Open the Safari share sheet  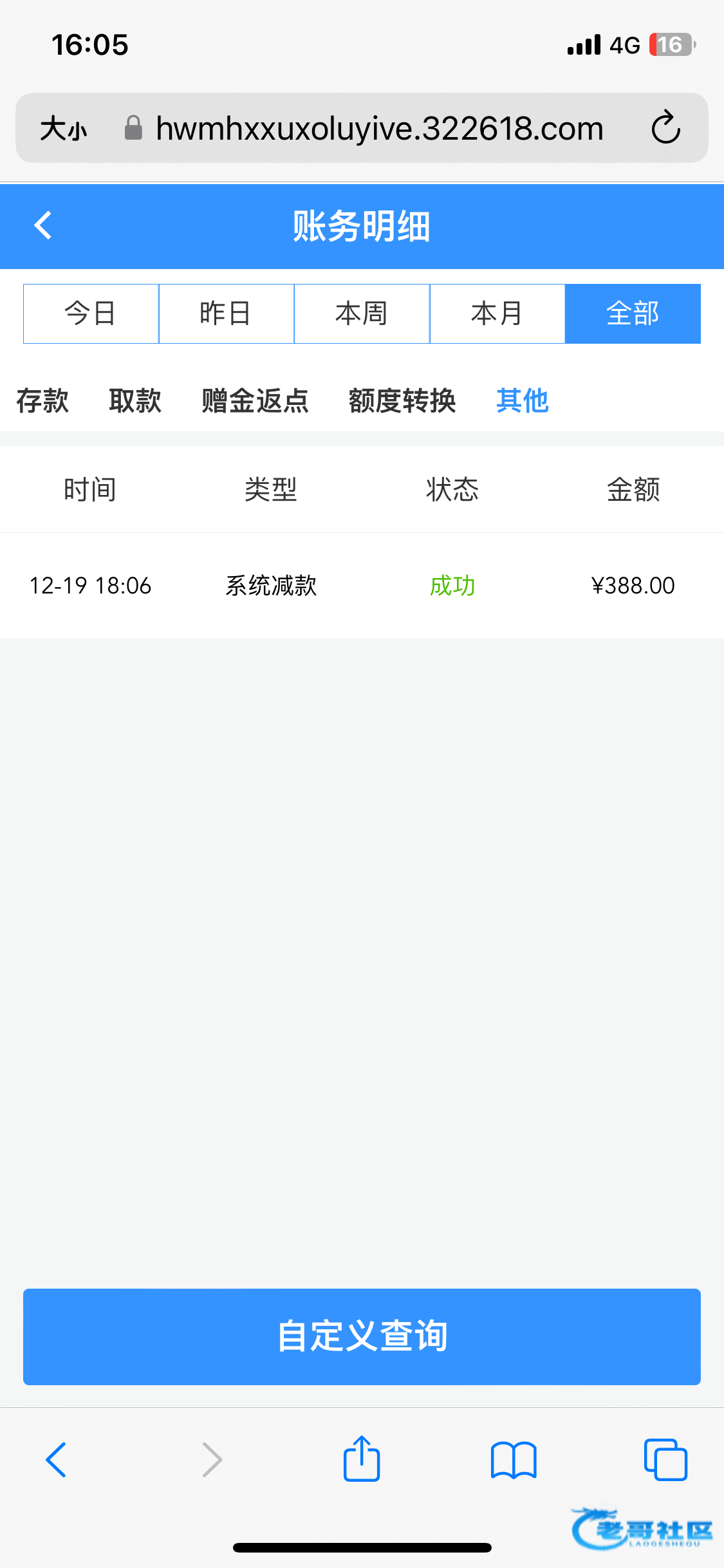pyautogui.click(x=362, y=1459)
